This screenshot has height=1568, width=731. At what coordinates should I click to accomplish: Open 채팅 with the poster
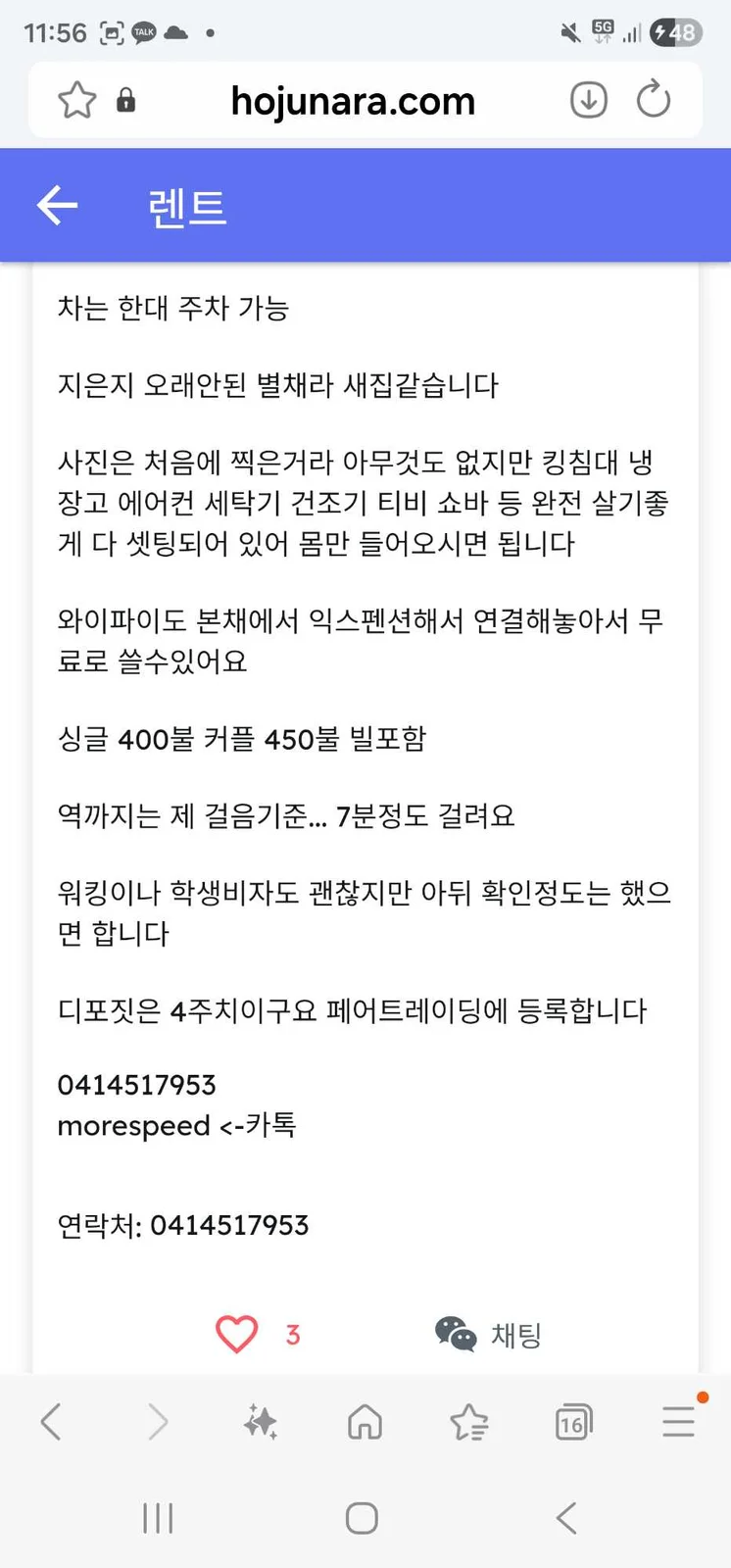(488, 1334)
